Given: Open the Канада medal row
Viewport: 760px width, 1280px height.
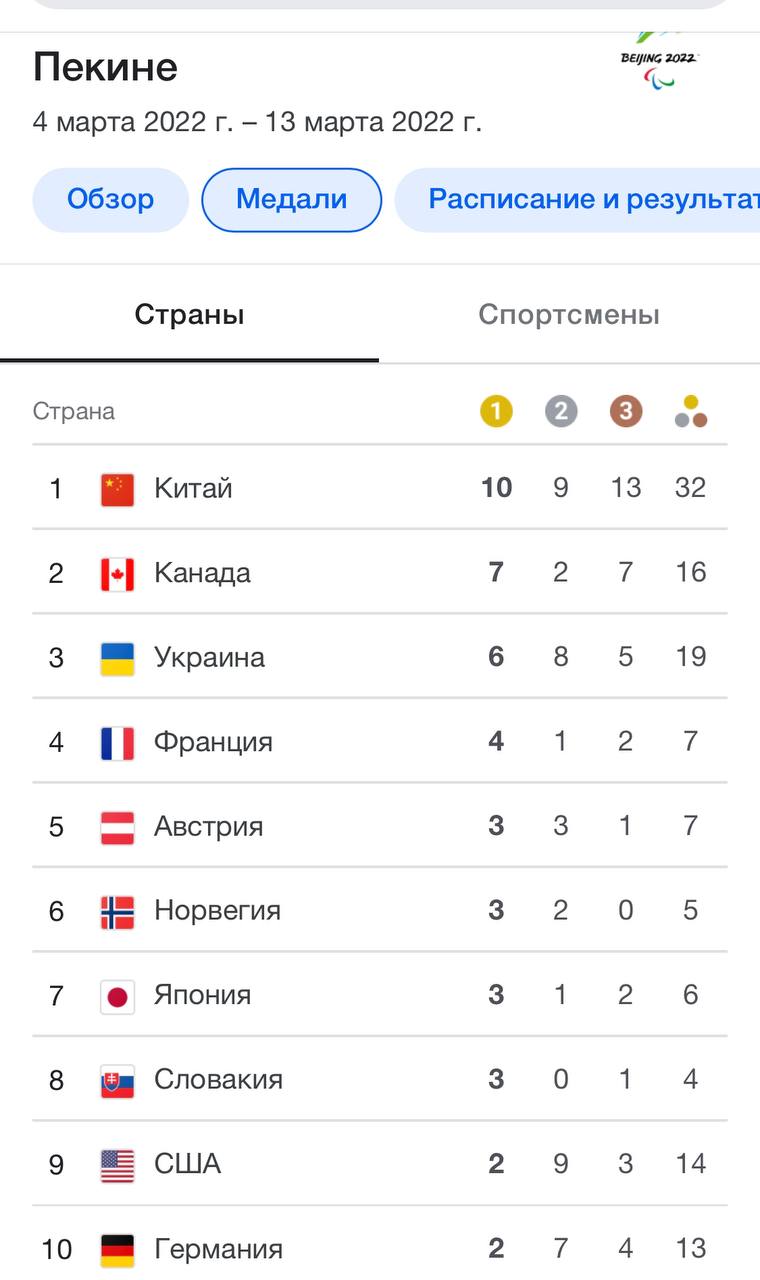Looking at the screenshot, I should (380, 573).
